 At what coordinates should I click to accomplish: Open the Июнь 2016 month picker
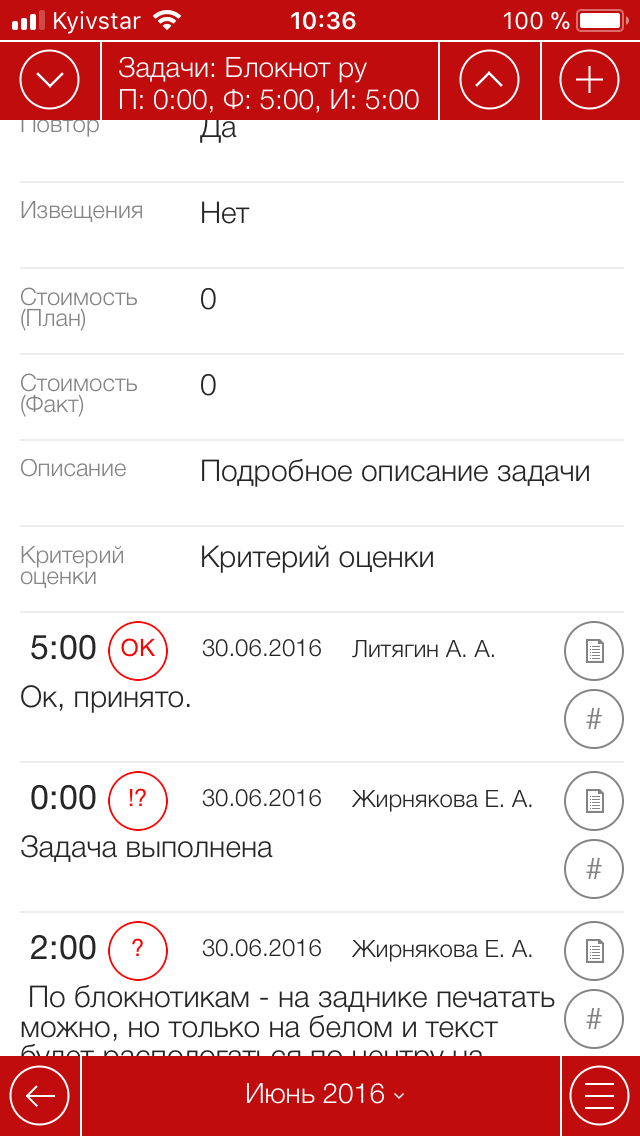pos(321,1095)
